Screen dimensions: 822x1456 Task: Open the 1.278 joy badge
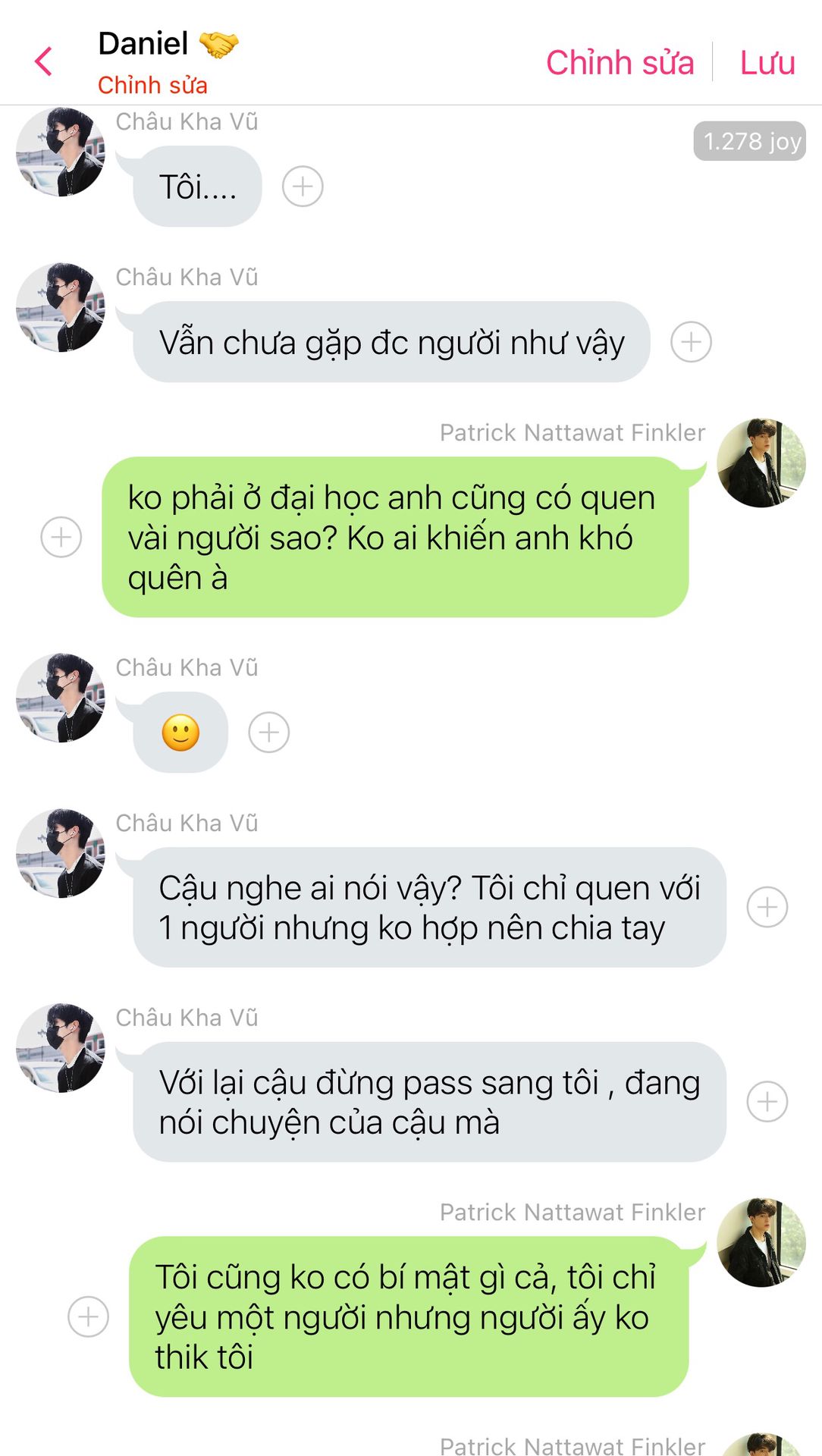pyautogui.click(x=749, y=141)
